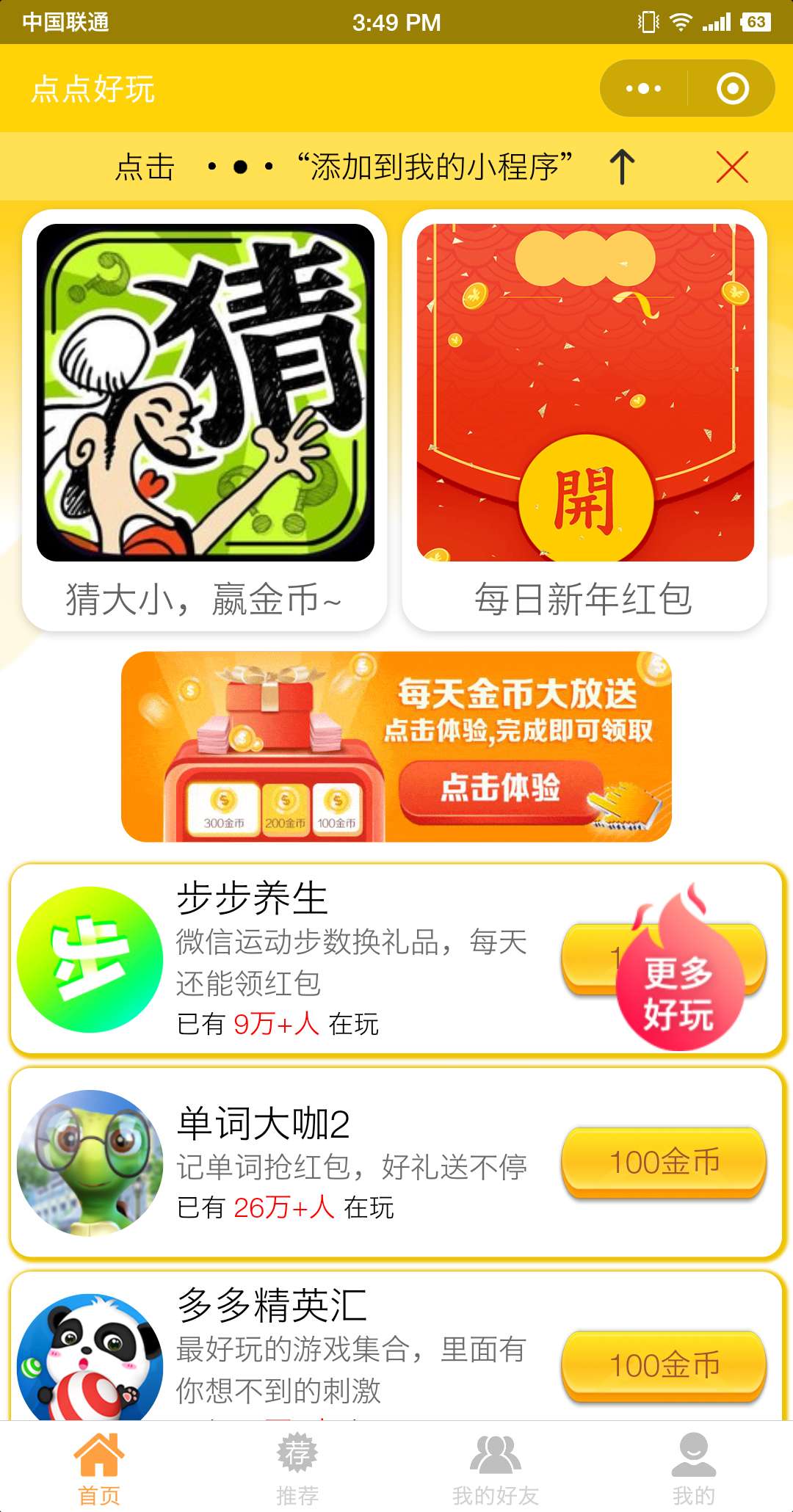Viewport: 793px width, 1512px height.
Task: Go to the 我的好友 tab
Action: [496, 1468]
